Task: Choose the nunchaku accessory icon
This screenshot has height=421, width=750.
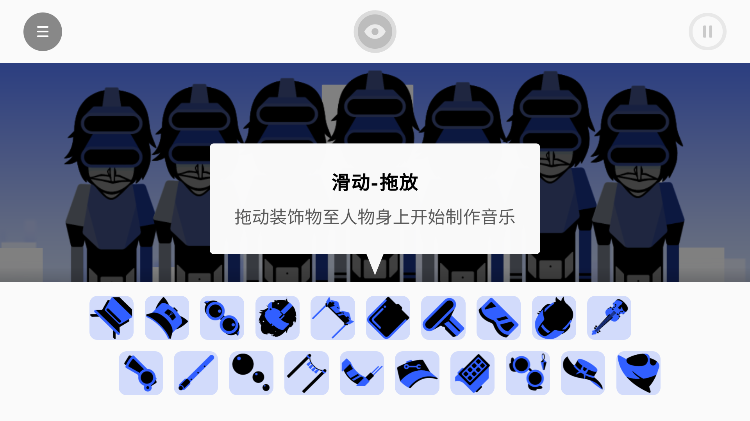Action: 306,373
